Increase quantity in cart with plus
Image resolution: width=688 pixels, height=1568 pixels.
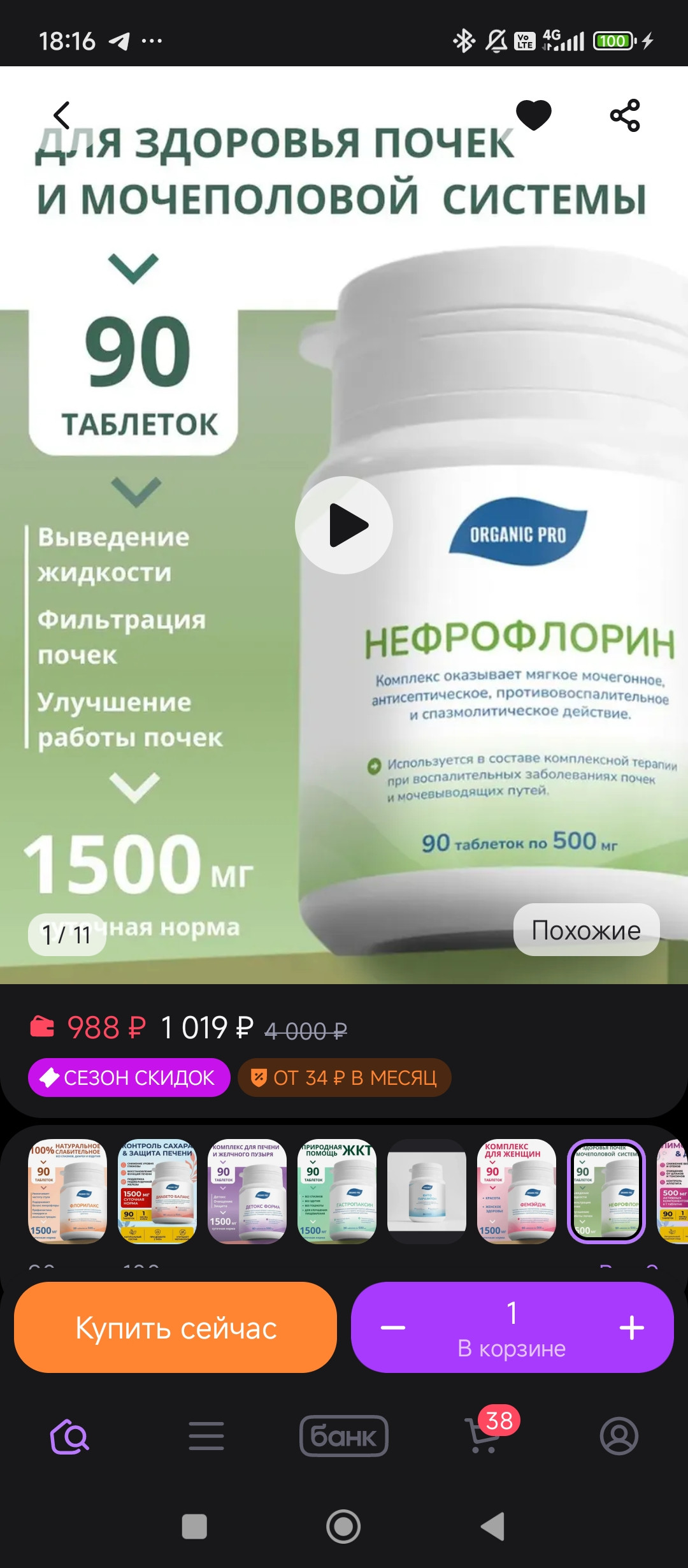point(631,1328)
